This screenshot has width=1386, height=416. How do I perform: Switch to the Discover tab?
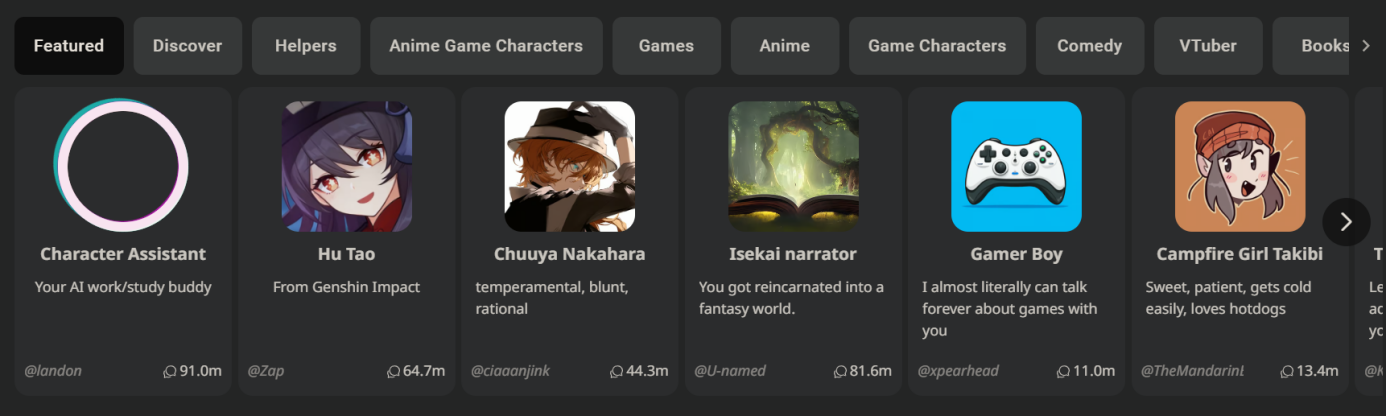188,45
